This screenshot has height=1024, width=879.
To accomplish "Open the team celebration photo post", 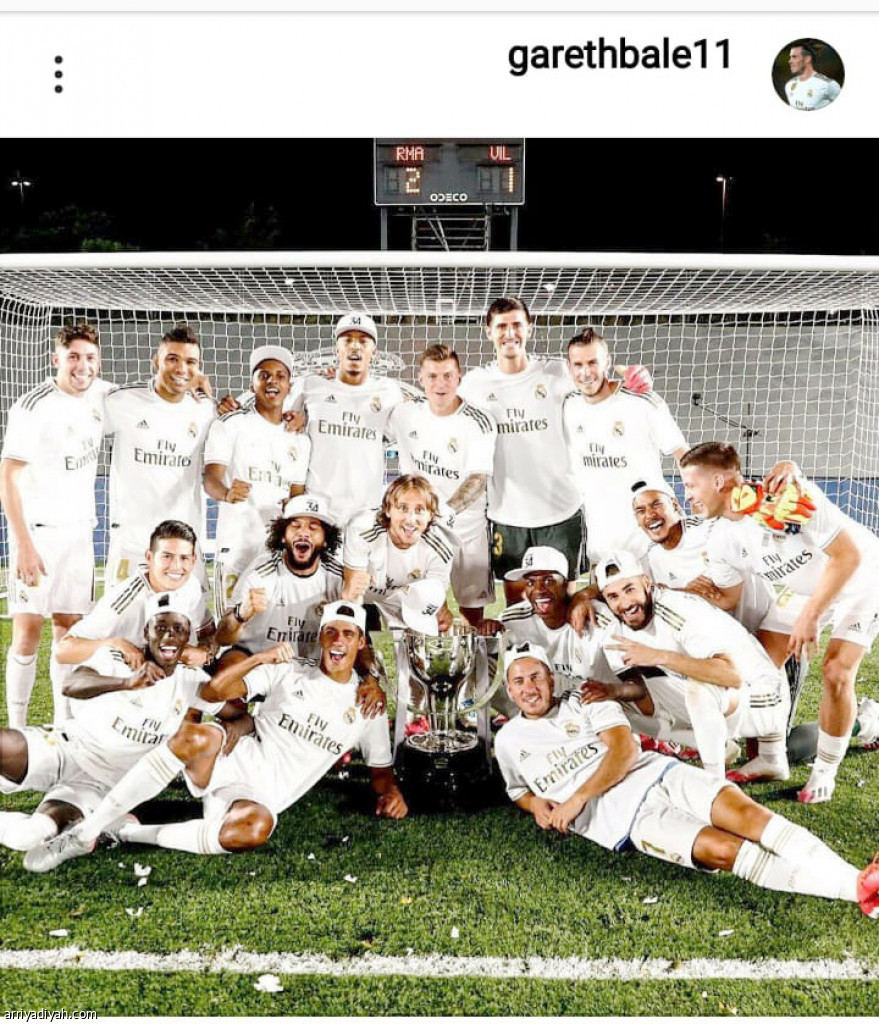I will pyautogui.click(x=440, y=575).
